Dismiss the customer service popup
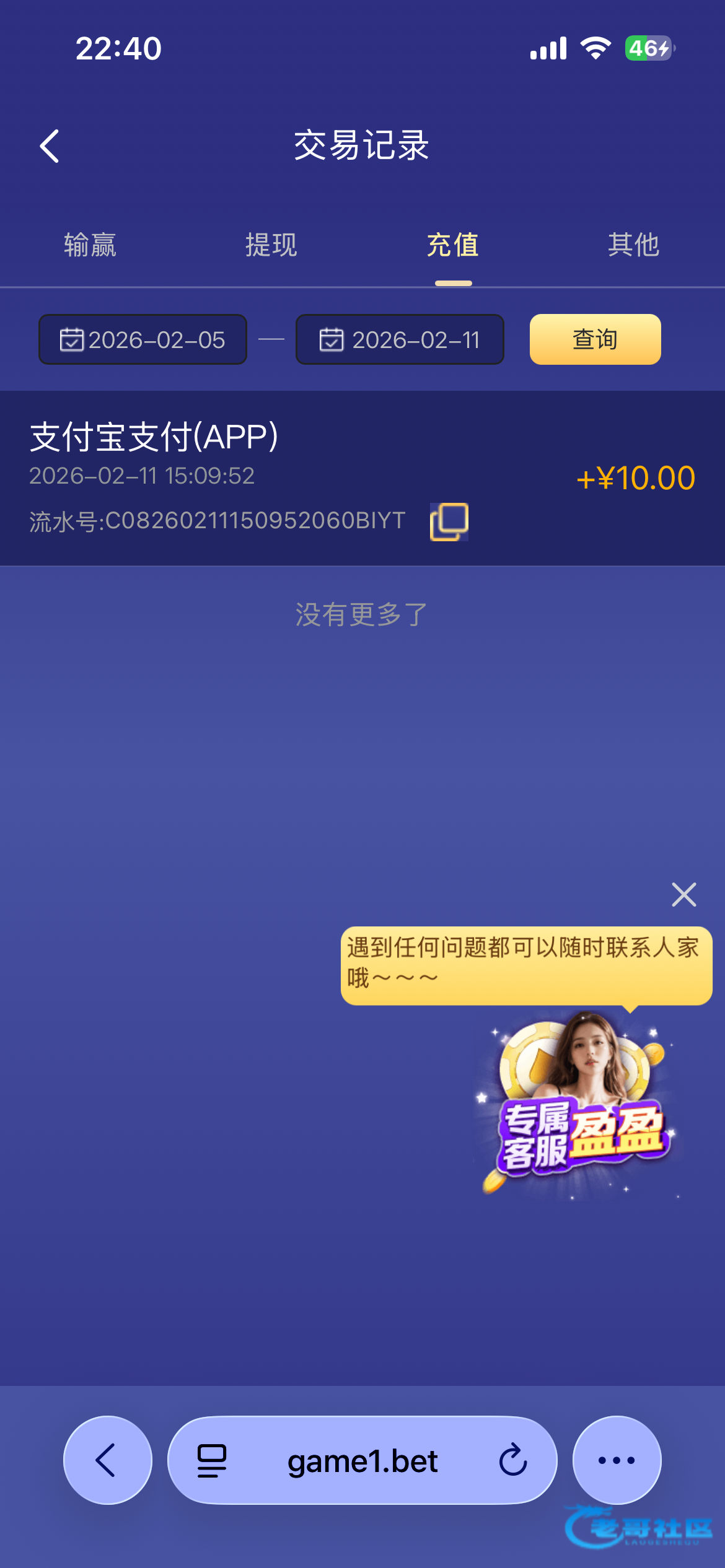Image resolution: width=725 pixels, height=1568 pixels. click(x=684, y=894)
